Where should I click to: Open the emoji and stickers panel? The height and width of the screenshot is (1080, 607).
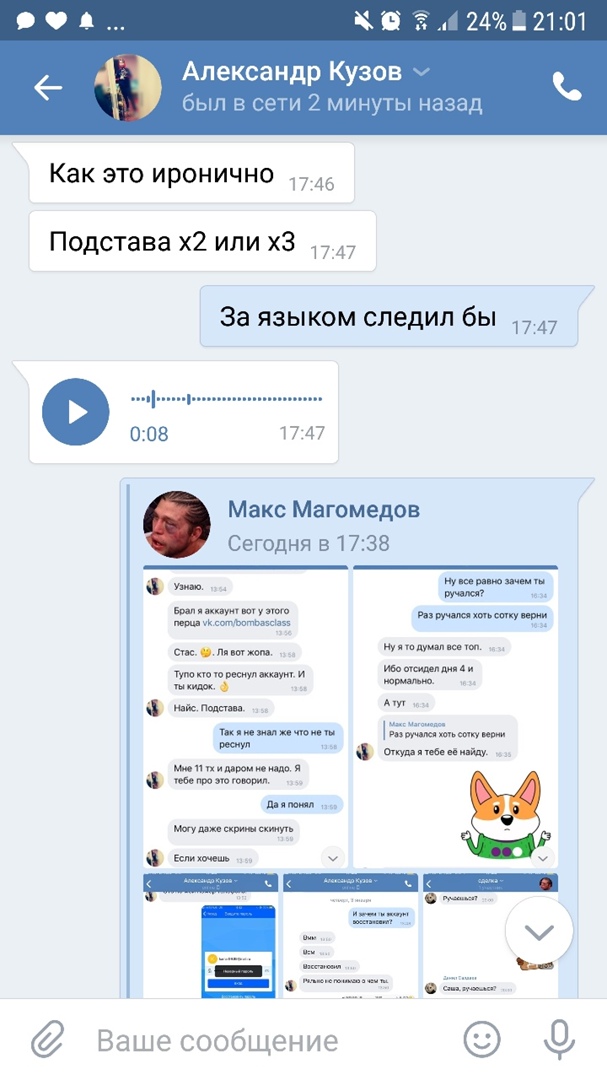[x=483, y=1040]
